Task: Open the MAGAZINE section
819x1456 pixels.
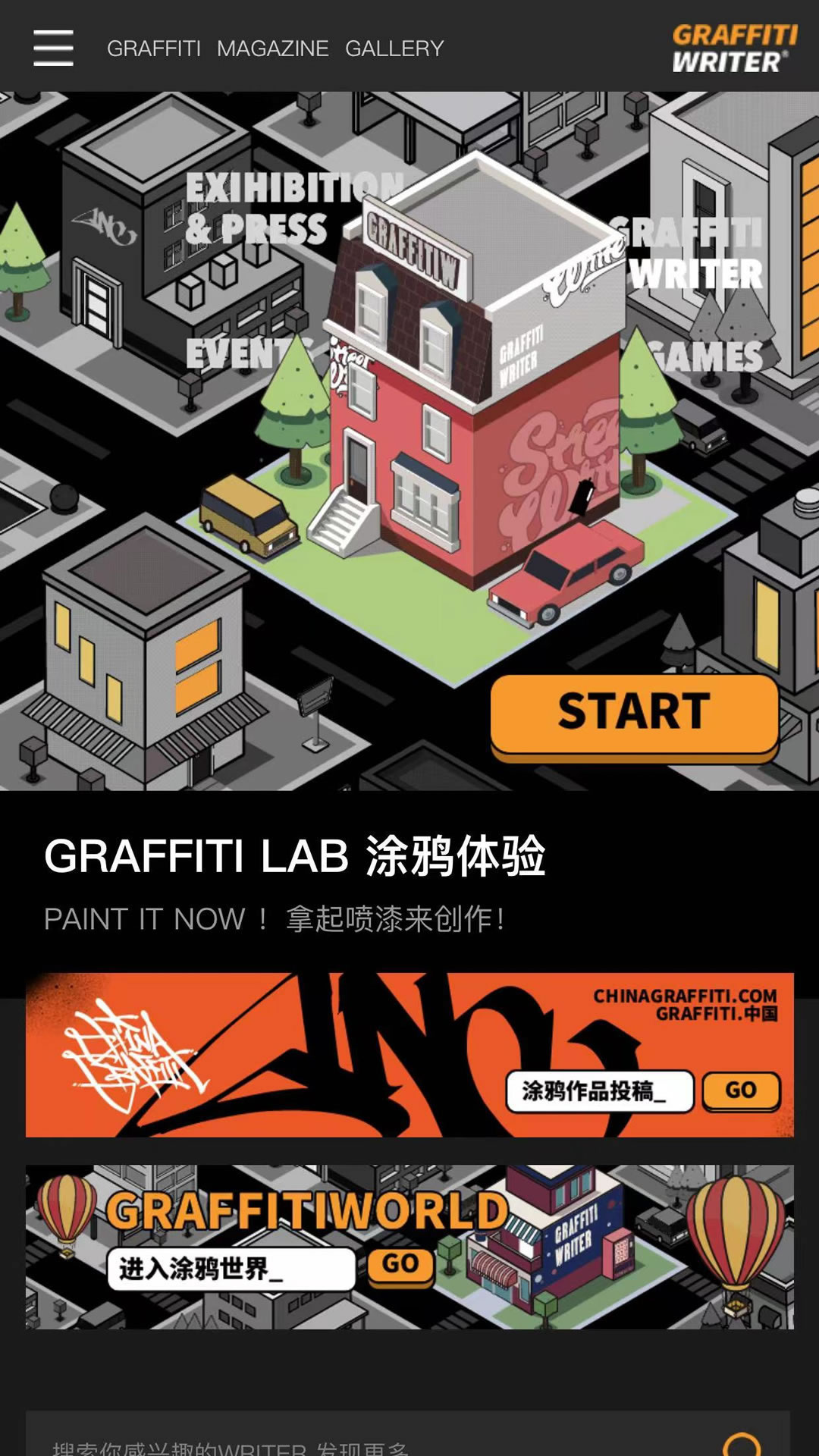Action: point(273,49)
